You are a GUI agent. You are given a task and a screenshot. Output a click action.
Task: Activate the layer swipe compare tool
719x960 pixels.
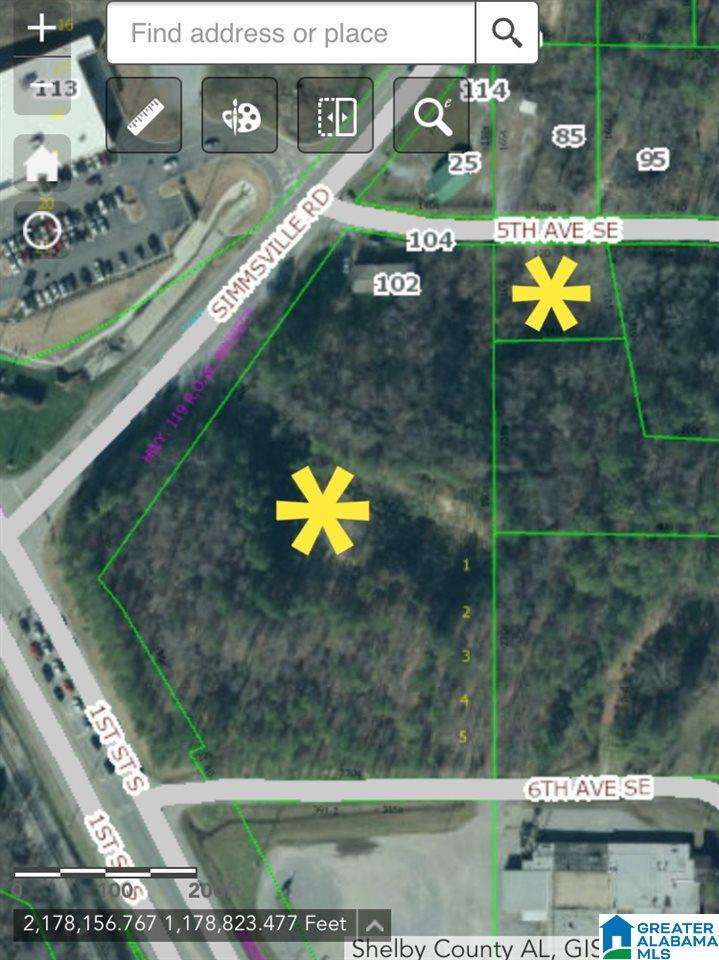(336, 115)
